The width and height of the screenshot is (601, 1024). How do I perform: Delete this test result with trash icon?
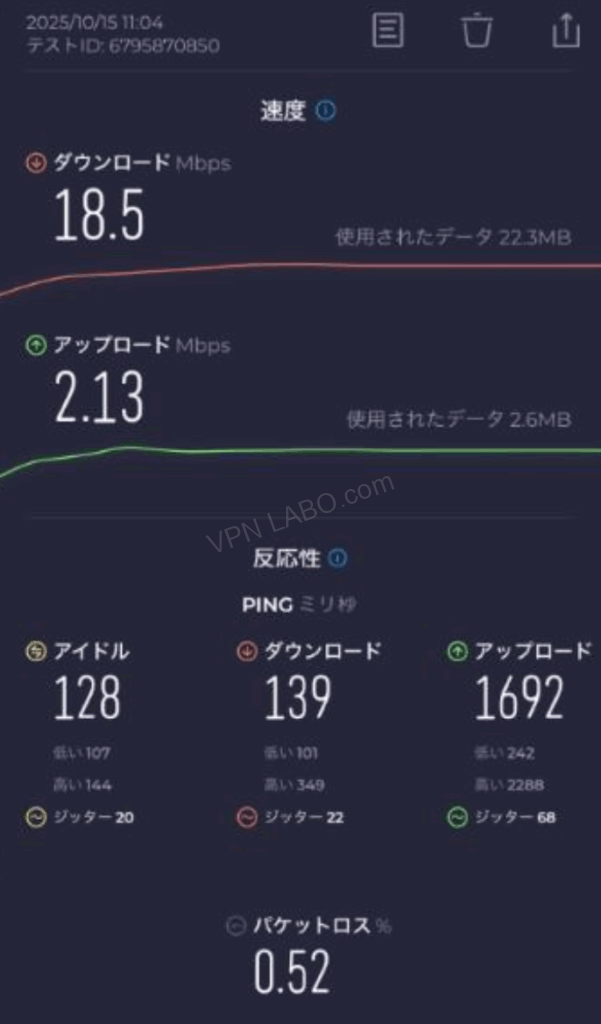coord(477,30)
